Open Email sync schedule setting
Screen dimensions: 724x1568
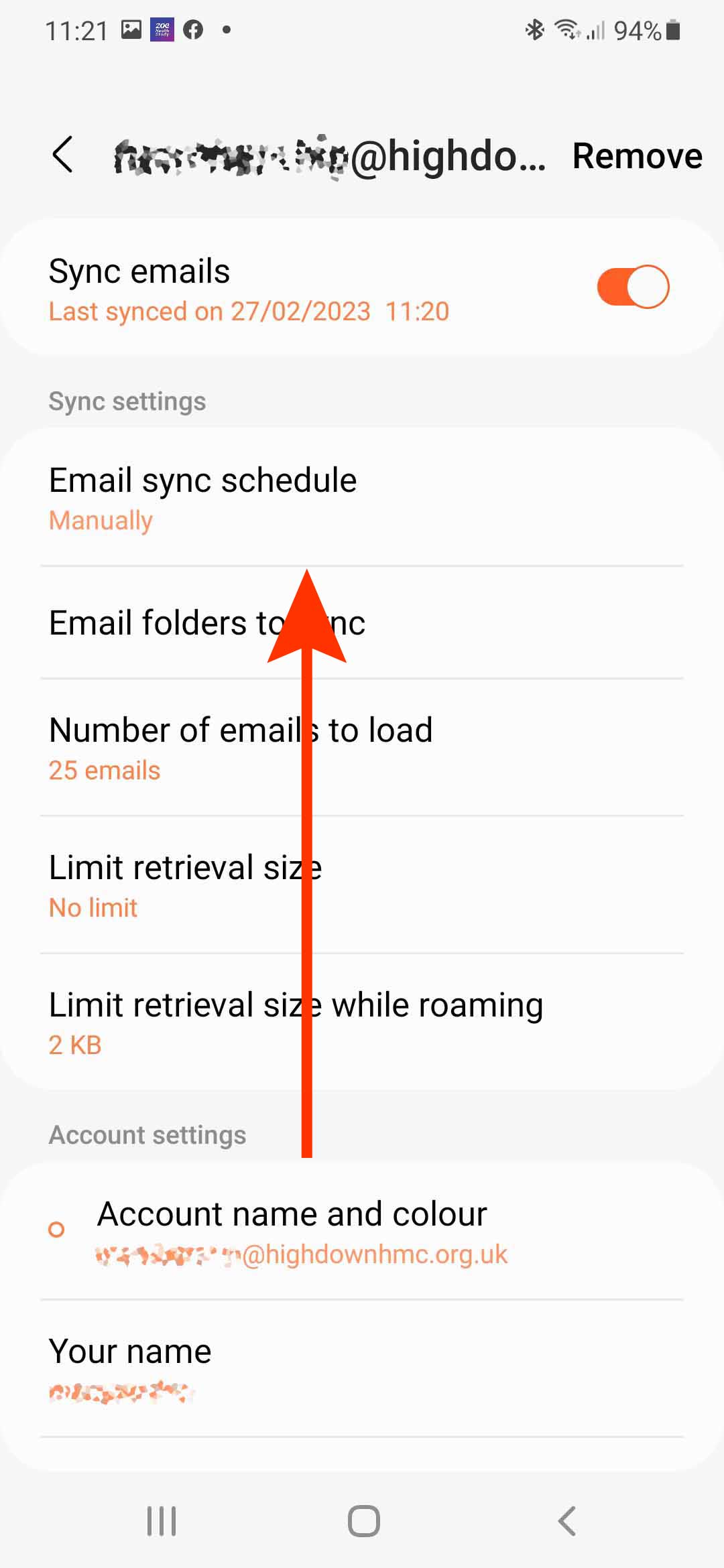click(x=362, y=498)
